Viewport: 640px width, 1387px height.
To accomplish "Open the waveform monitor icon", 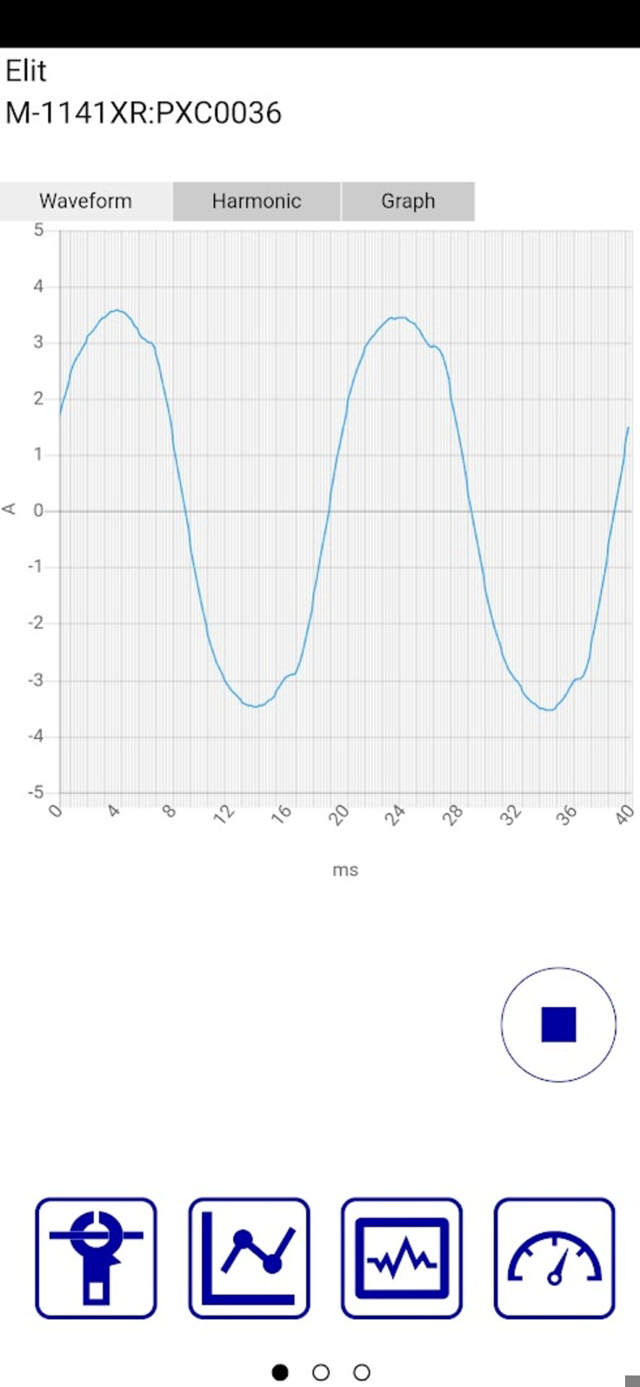I will pyautogui.click(x=402, y=1258).
